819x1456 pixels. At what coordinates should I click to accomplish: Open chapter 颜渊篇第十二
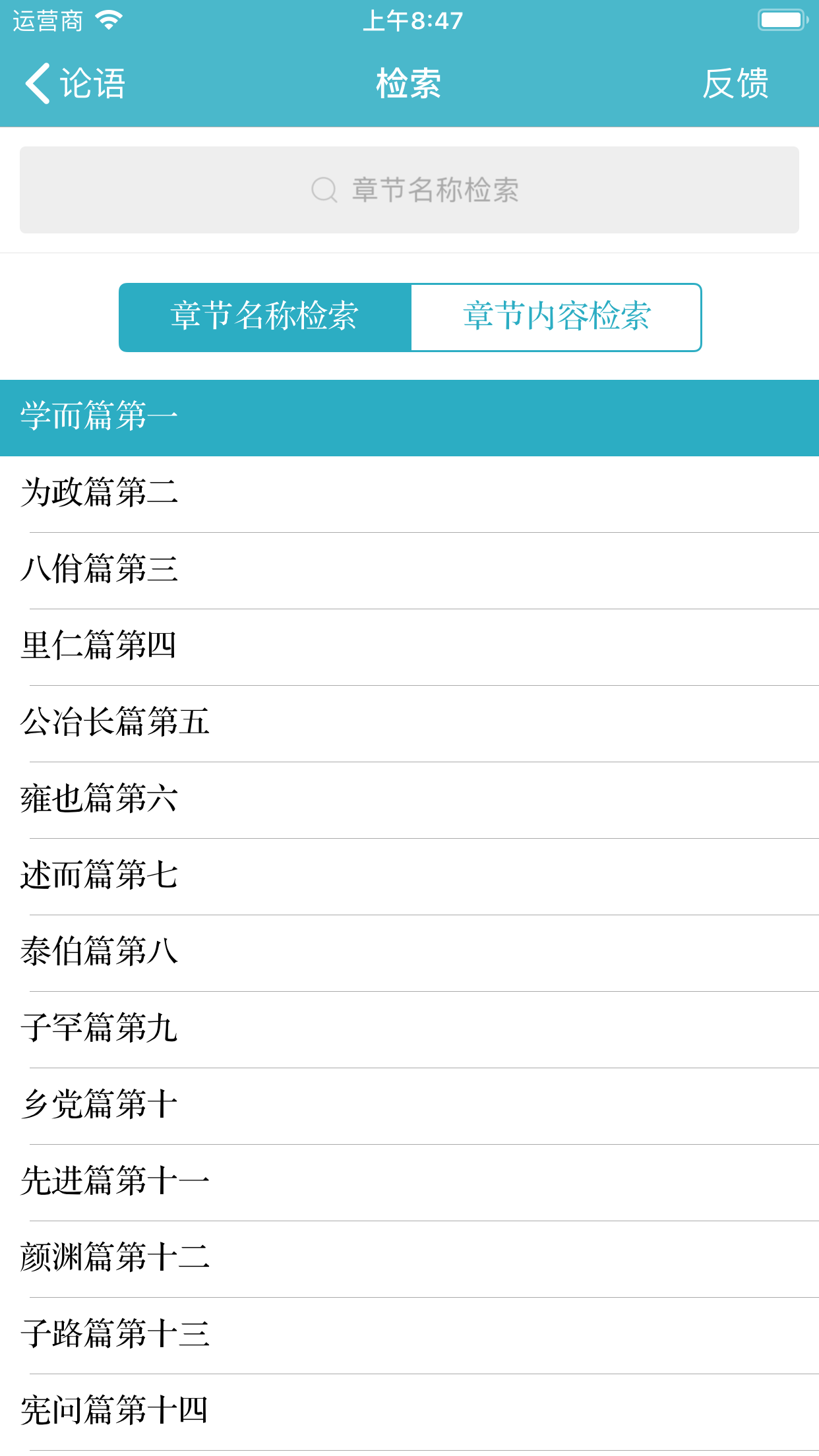[409, 1259]
